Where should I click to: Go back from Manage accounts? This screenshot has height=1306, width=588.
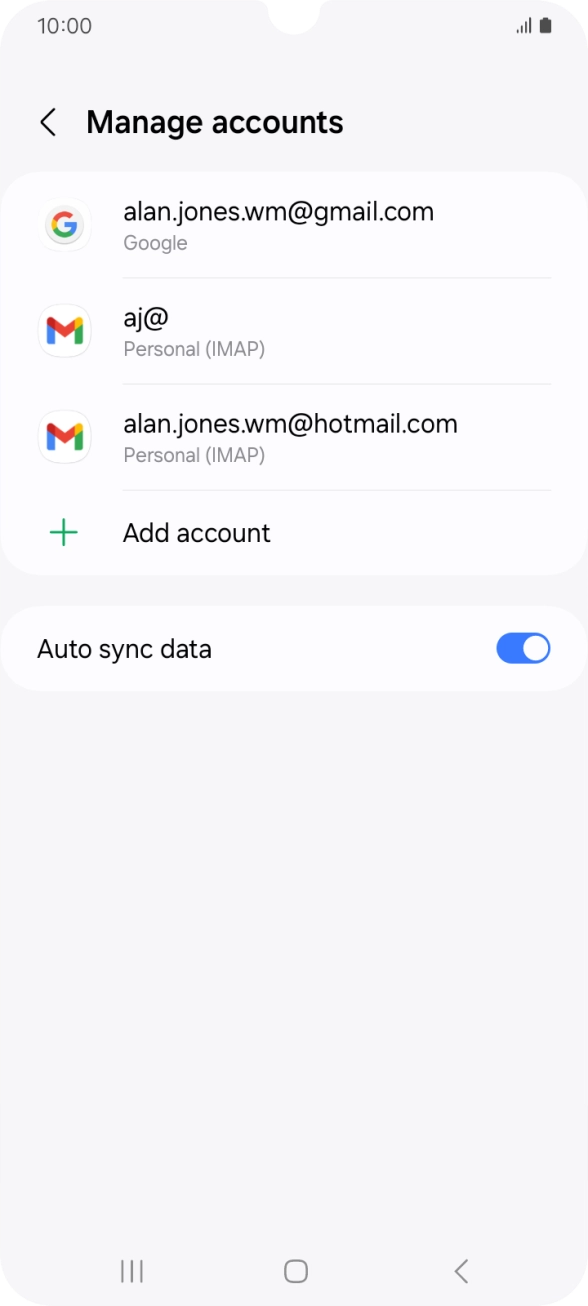[x=47, y=123]
